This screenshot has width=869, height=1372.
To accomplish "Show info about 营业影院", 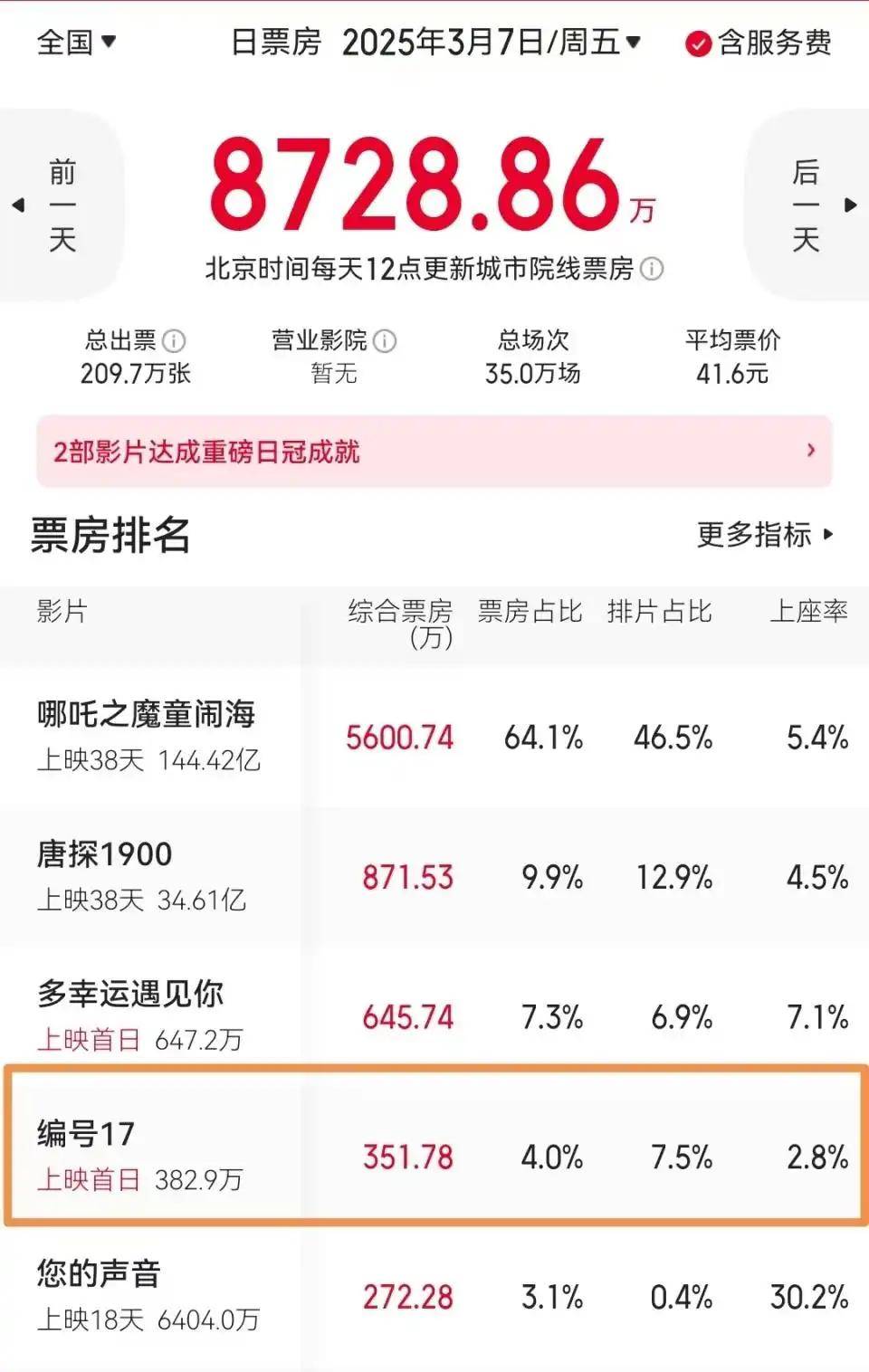I will 385,341.
